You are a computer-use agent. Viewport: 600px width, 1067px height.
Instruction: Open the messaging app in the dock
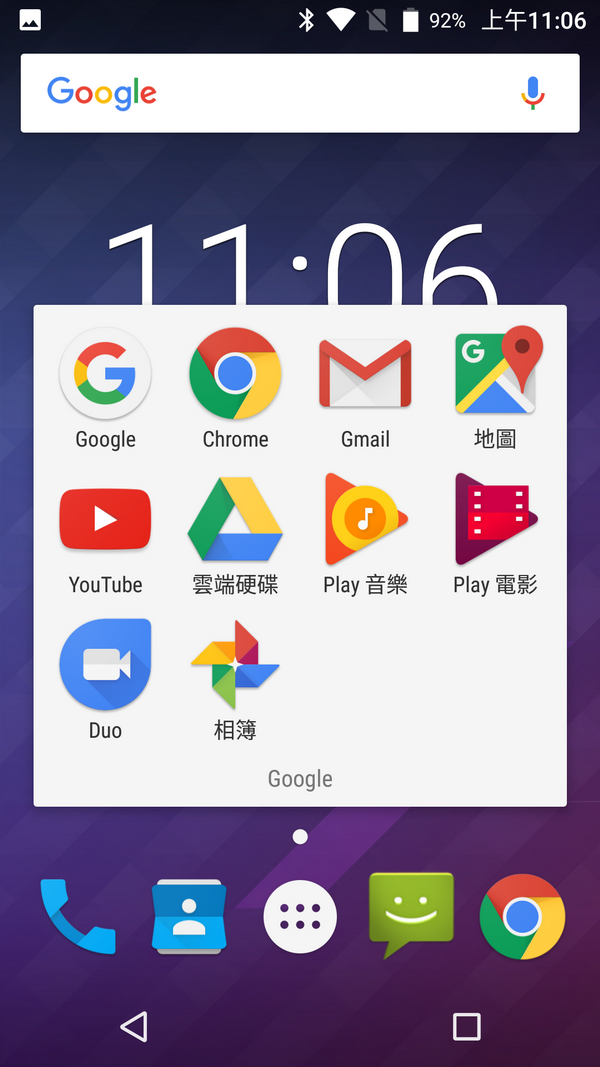pos(411,914)
